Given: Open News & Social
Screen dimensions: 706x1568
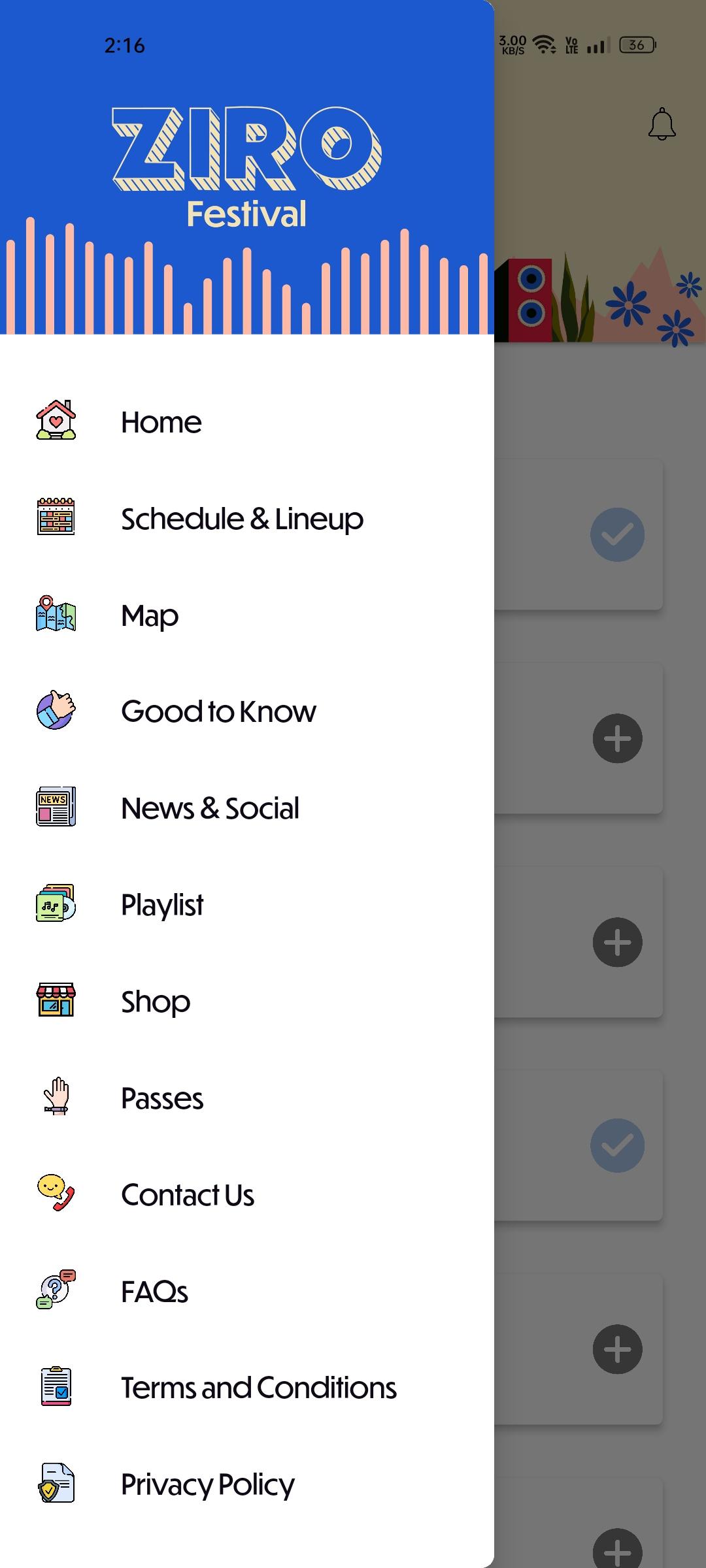Looking at the screenshot, I should pos(247,808).
